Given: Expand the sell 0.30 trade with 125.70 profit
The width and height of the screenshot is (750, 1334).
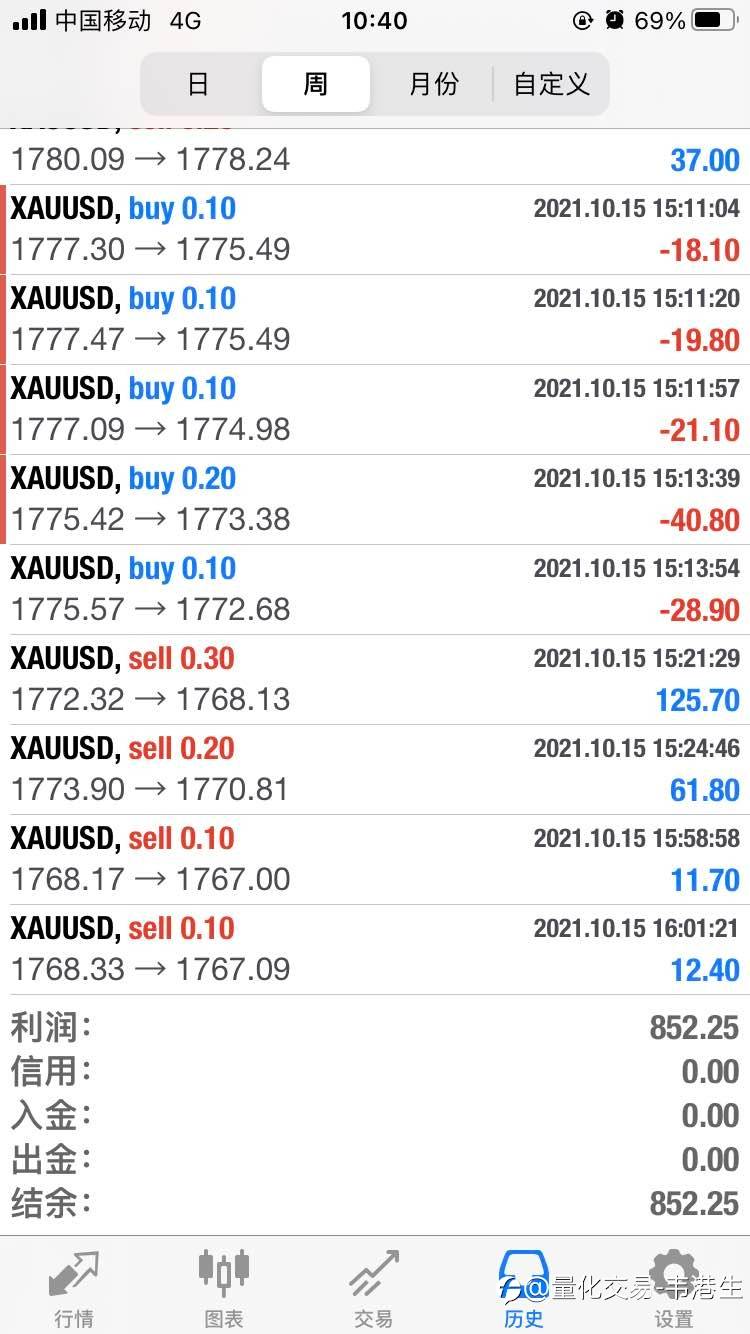Looking at the screenshot, I should tap(375, 680).
